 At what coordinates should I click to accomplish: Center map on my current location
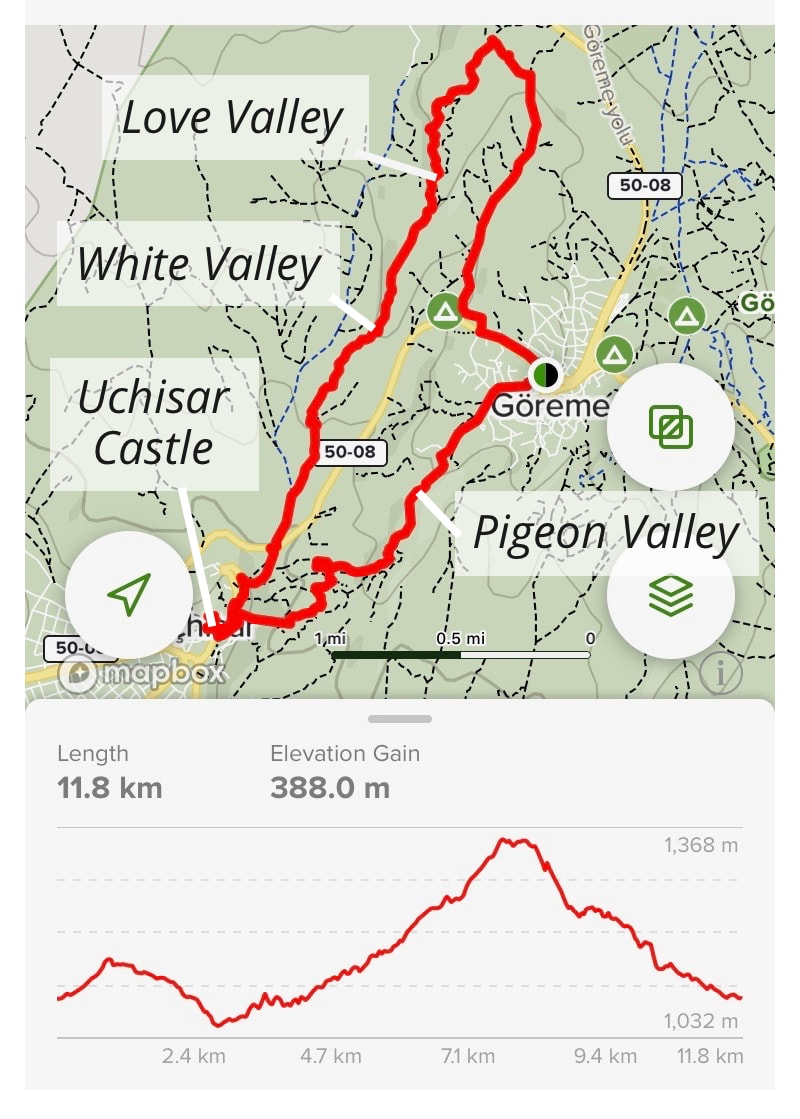coord(128,595)
